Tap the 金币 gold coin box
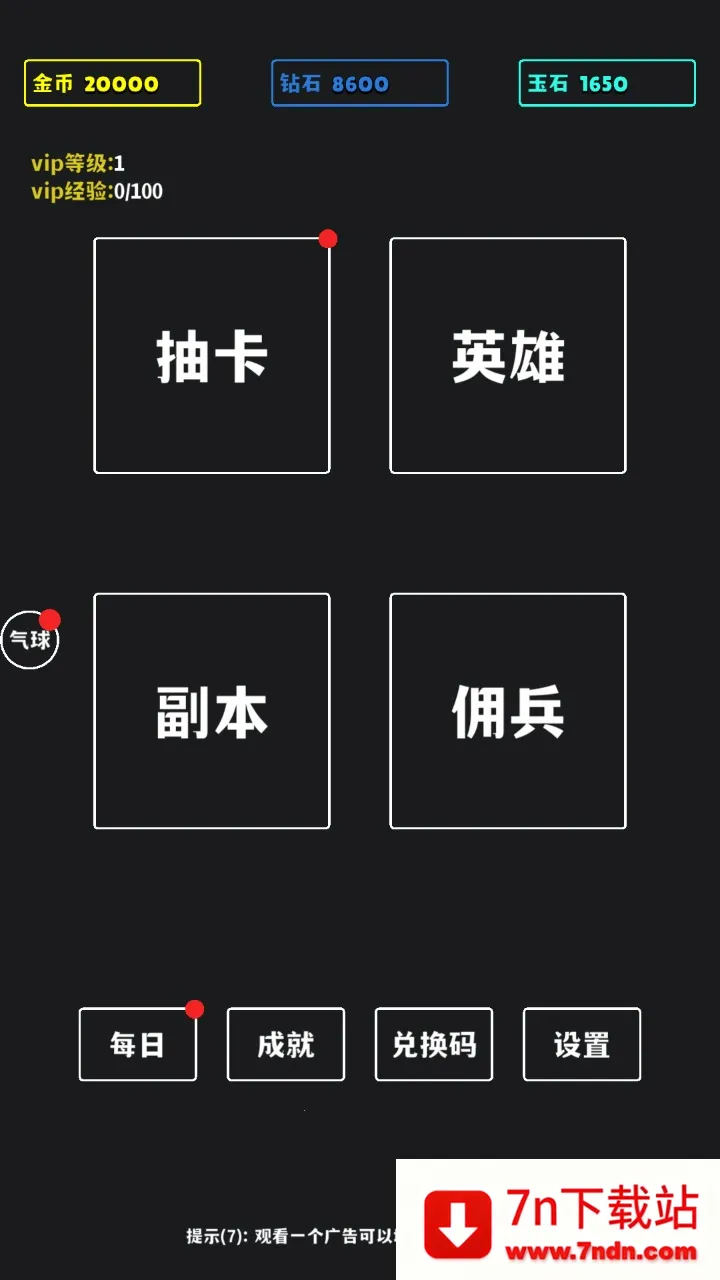 113,83
